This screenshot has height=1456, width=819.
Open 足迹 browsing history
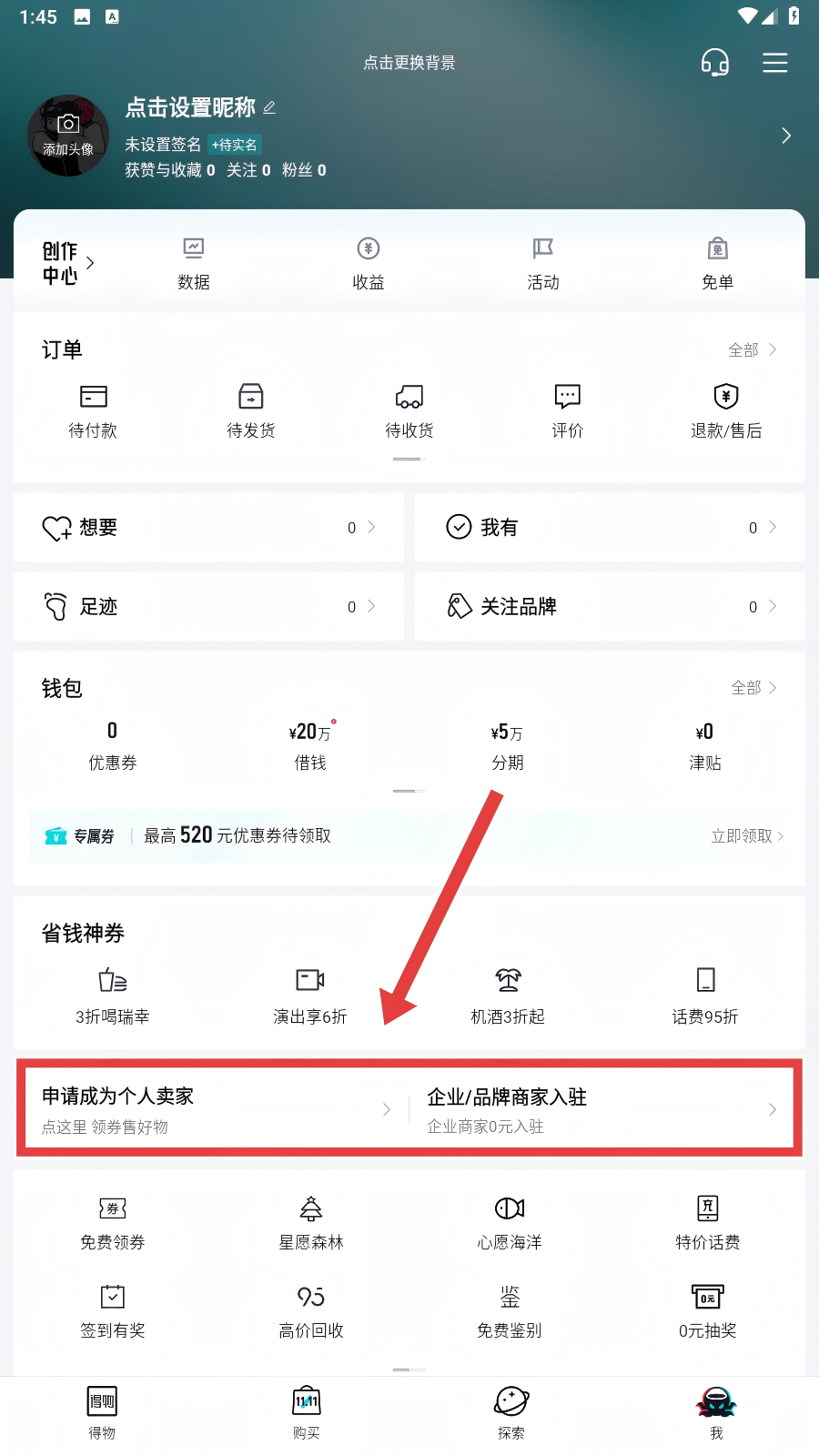208,606
